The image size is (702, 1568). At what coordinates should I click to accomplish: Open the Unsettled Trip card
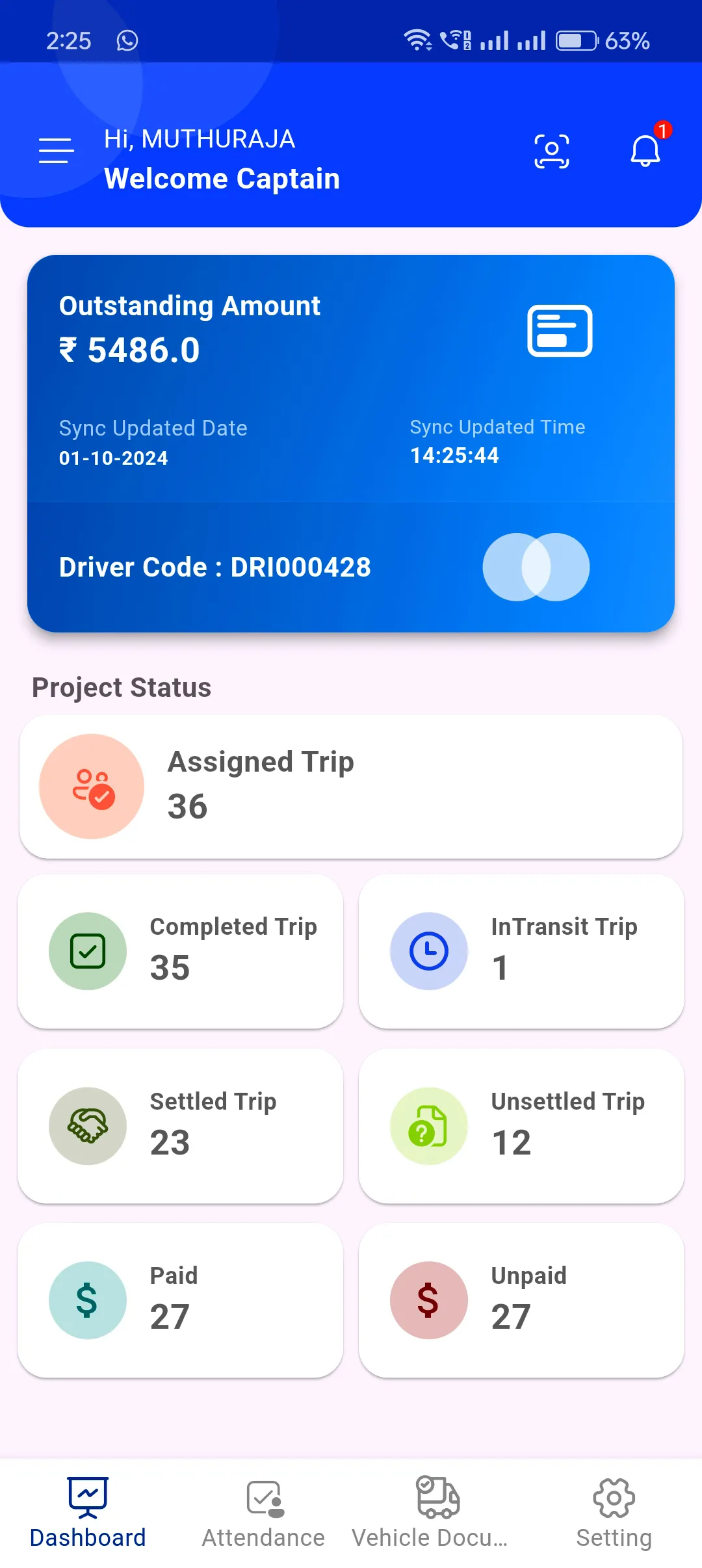click(x=521, y=1125)
